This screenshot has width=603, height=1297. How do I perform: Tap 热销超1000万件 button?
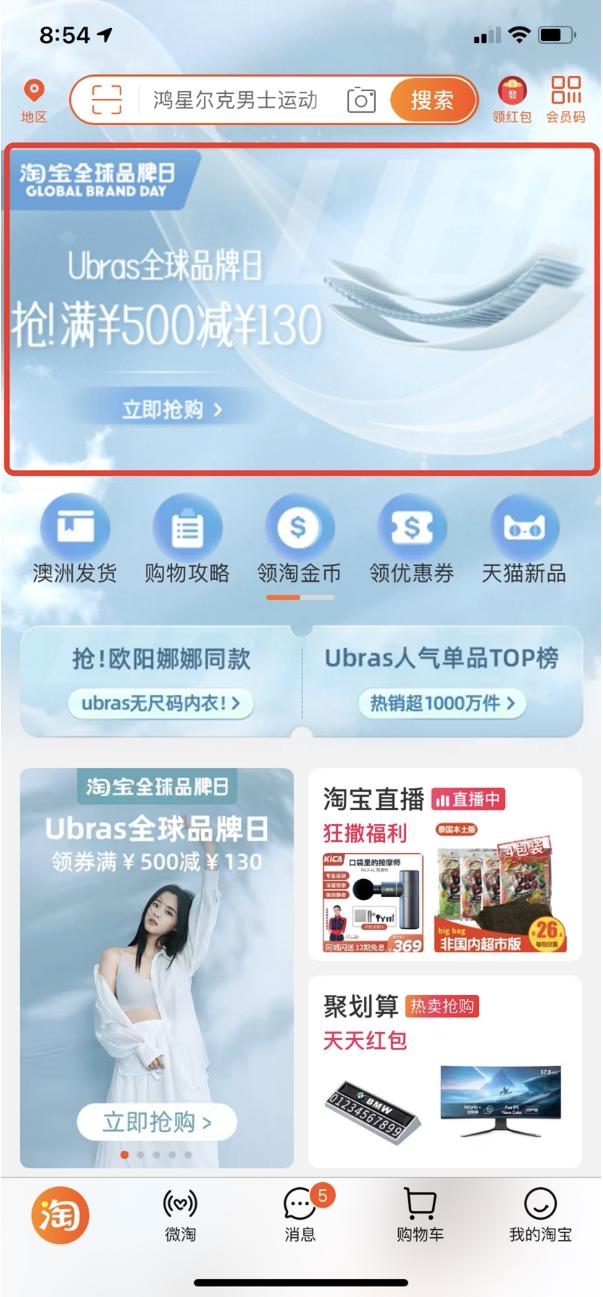(x=441, y=704)
